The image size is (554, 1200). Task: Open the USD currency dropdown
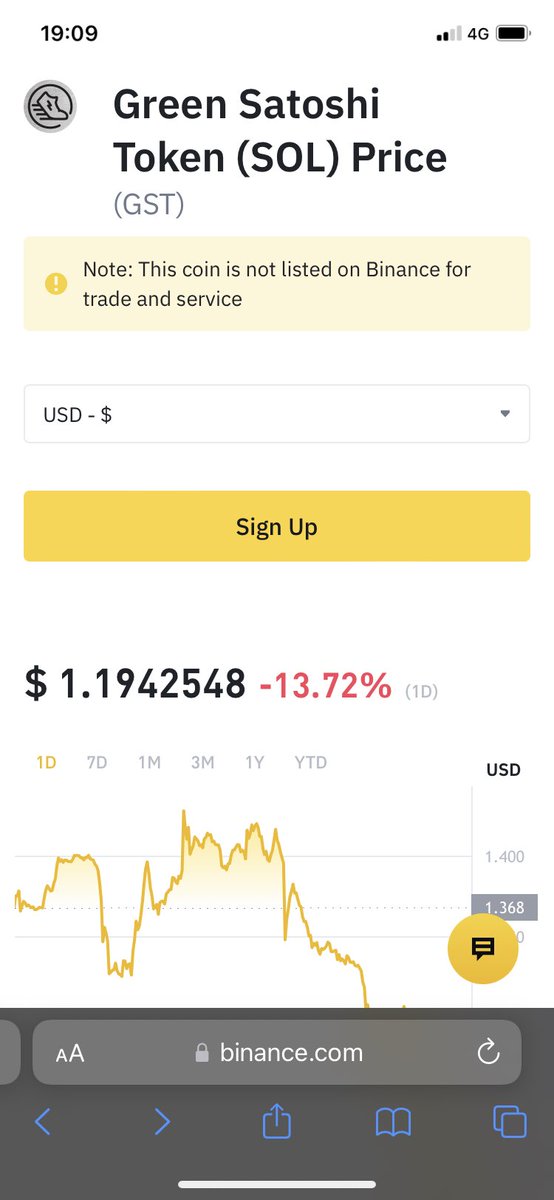(277, 414)
